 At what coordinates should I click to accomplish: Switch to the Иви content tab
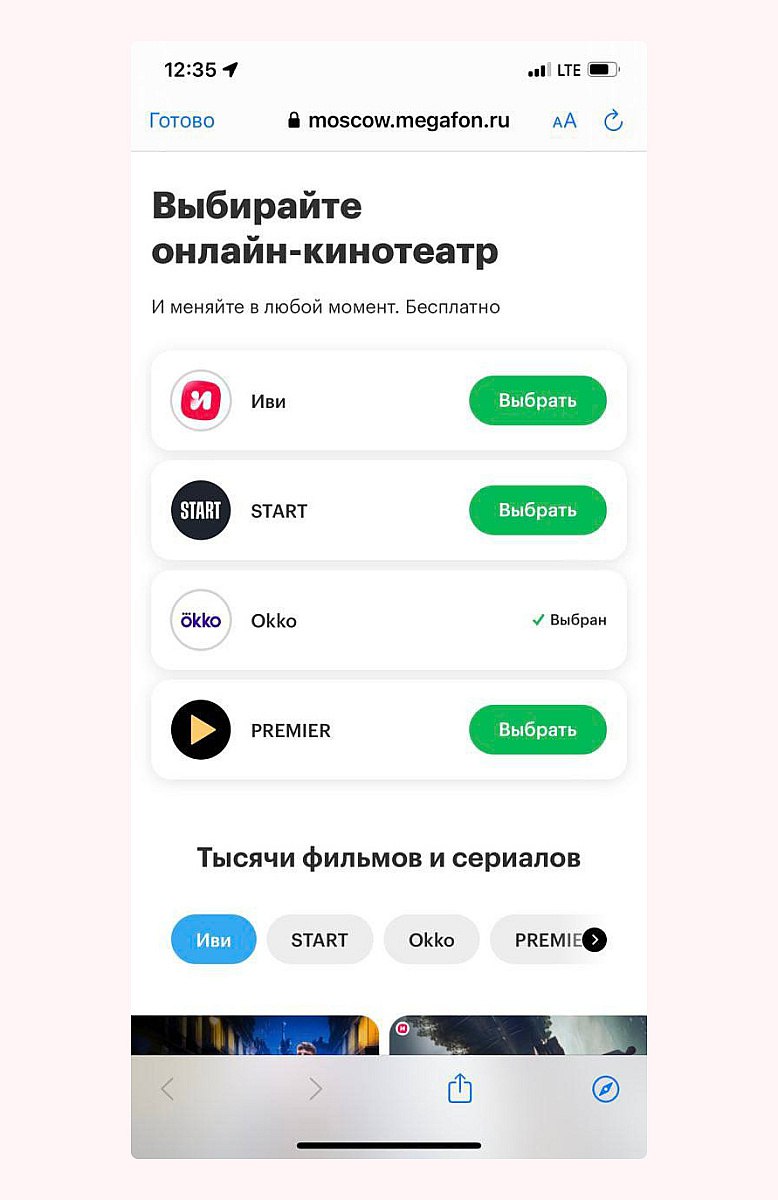213,940
